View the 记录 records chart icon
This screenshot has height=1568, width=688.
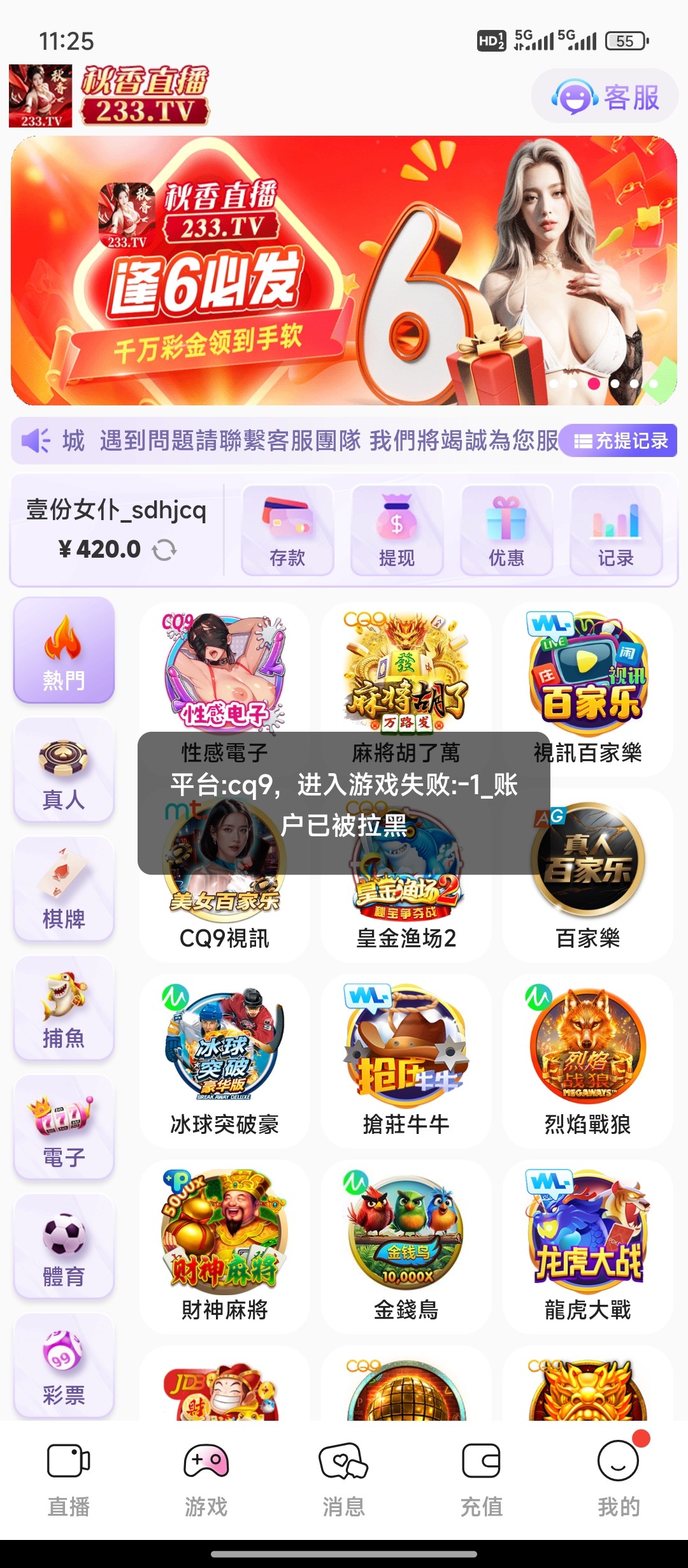(616, 529)
